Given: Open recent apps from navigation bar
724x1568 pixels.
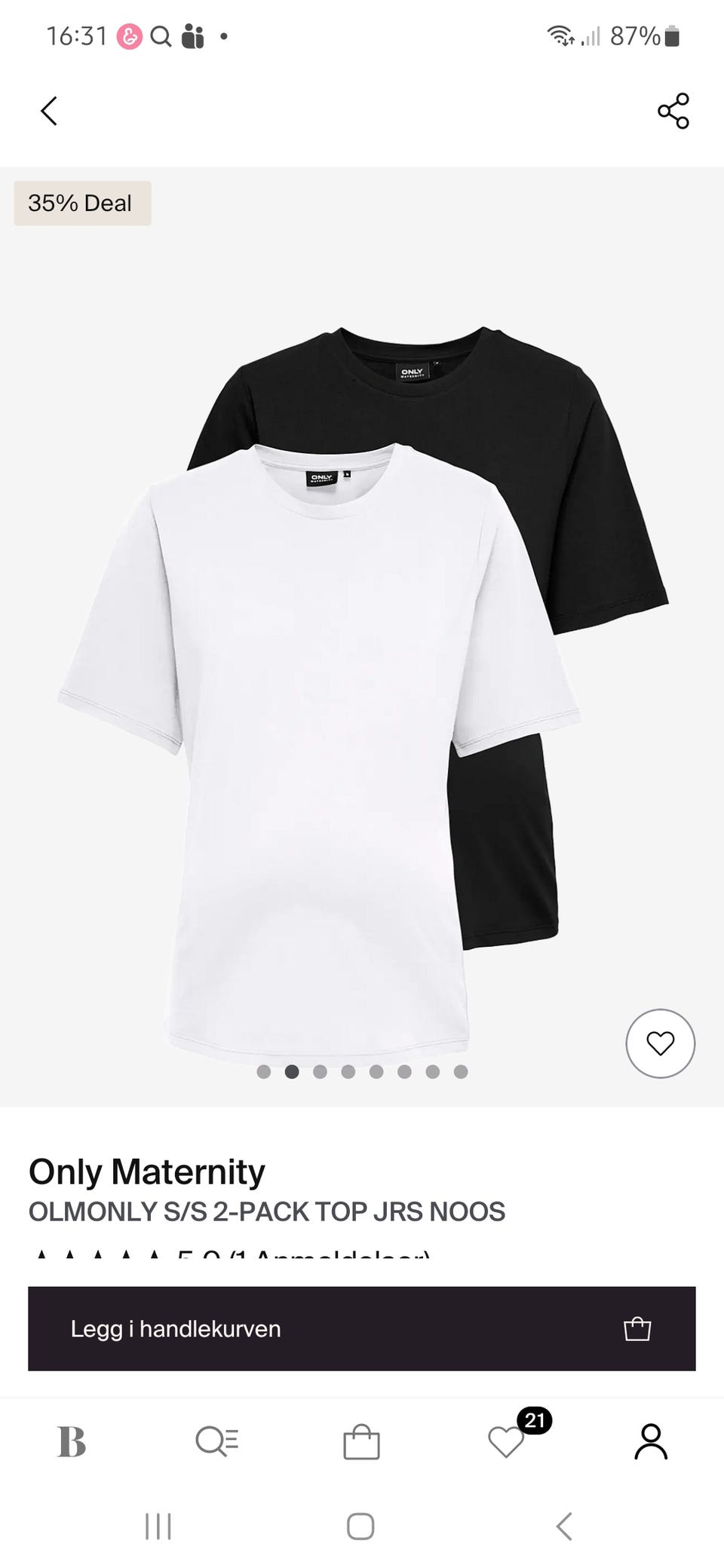Looking at the screenshot, I should tap(158, 1527).
